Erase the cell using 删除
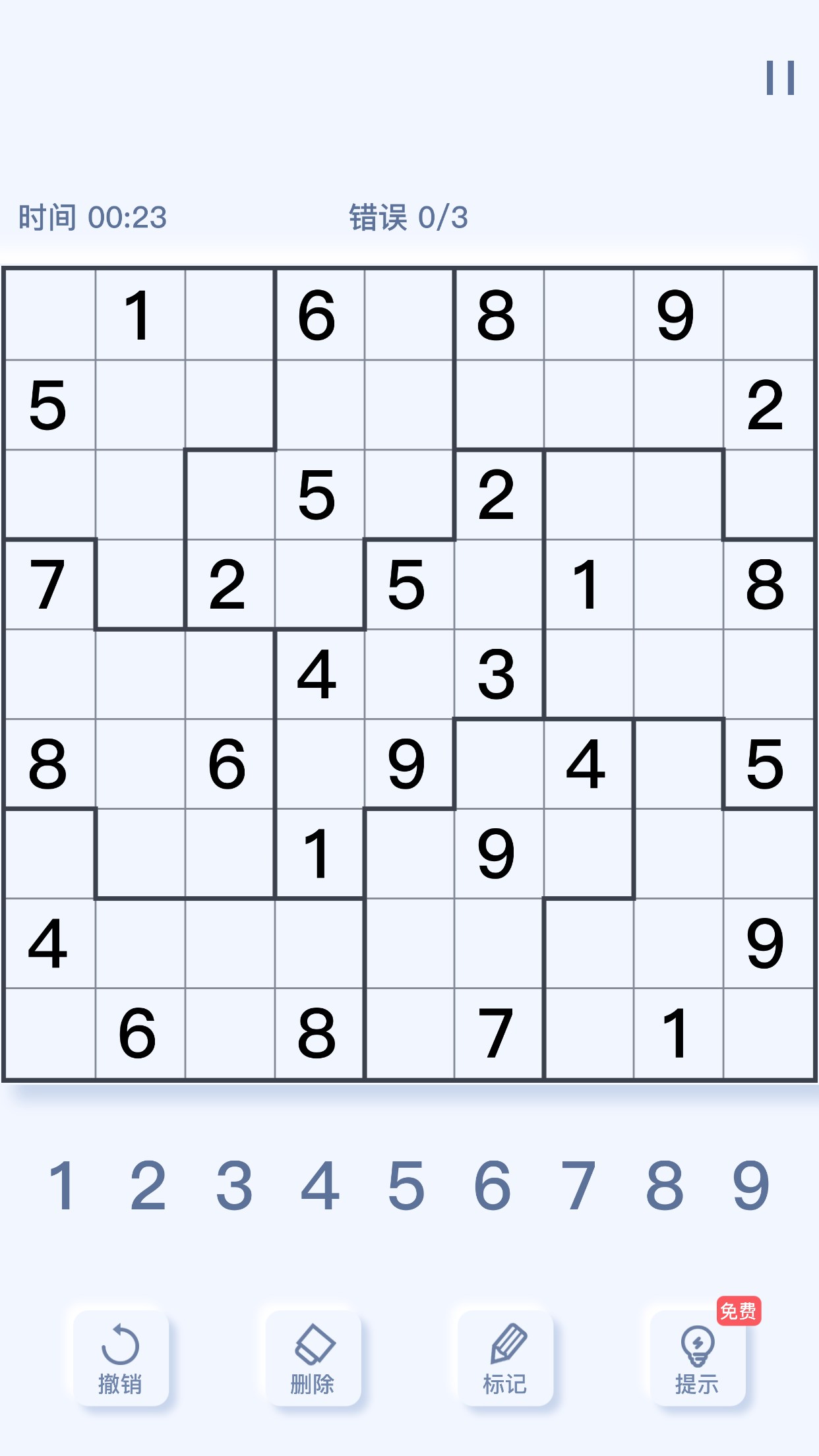819x1456 pixels. click(313, 1358)
